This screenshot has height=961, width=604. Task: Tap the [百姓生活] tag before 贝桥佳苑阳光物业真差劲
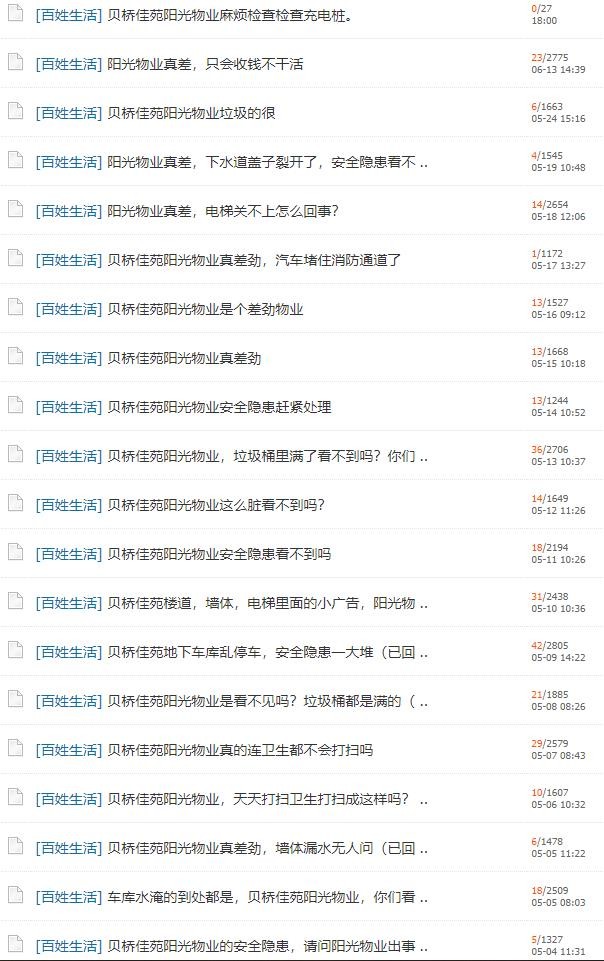coord(68,358)
